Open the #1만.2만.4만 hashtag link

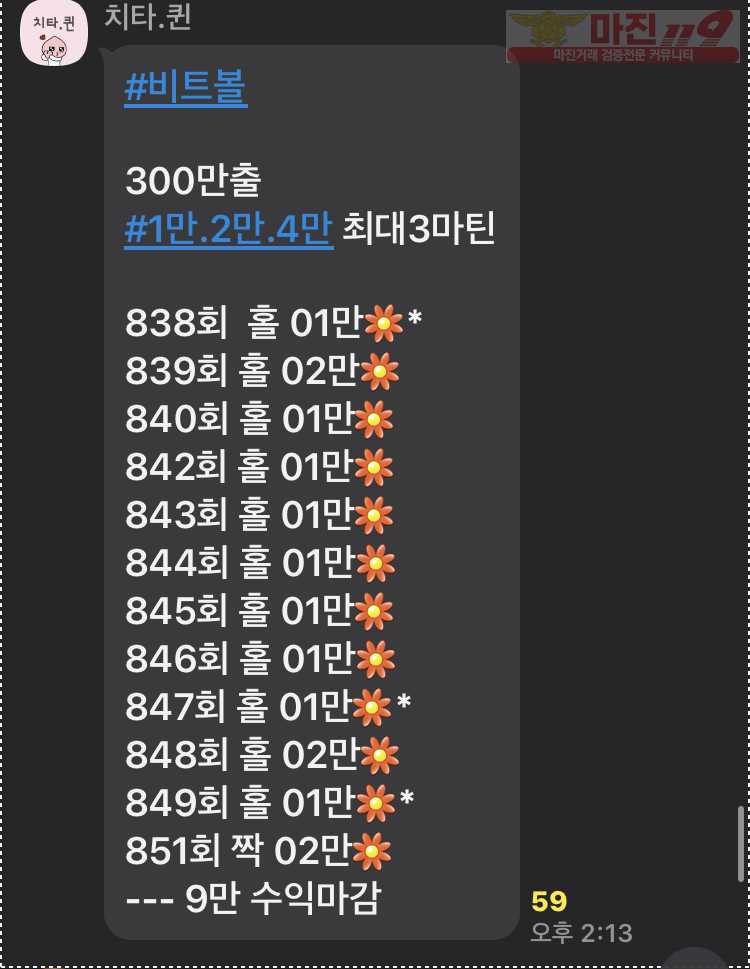click(x=228, y=230)
